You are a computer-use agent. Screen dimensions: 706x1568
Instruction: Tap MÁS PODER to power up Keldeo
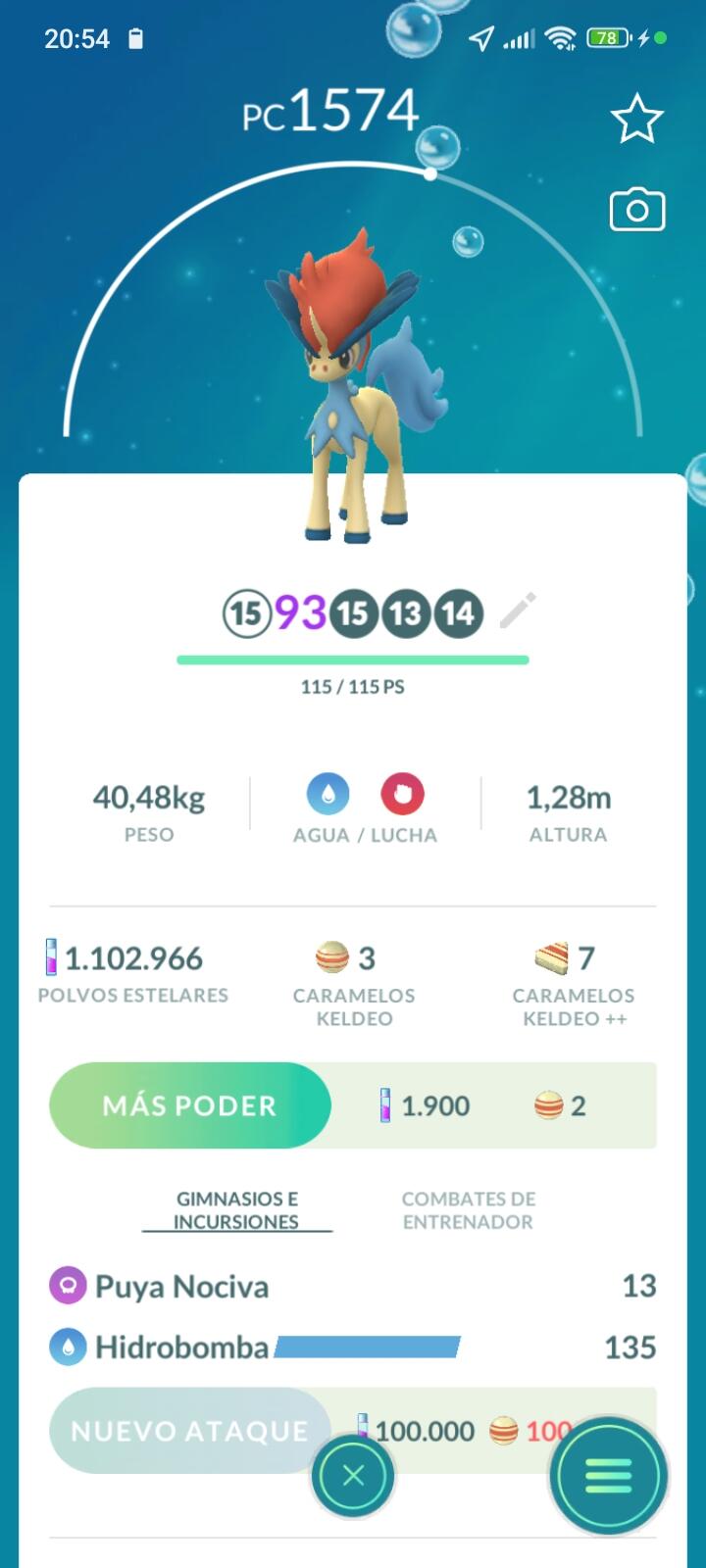[190, 1105]
